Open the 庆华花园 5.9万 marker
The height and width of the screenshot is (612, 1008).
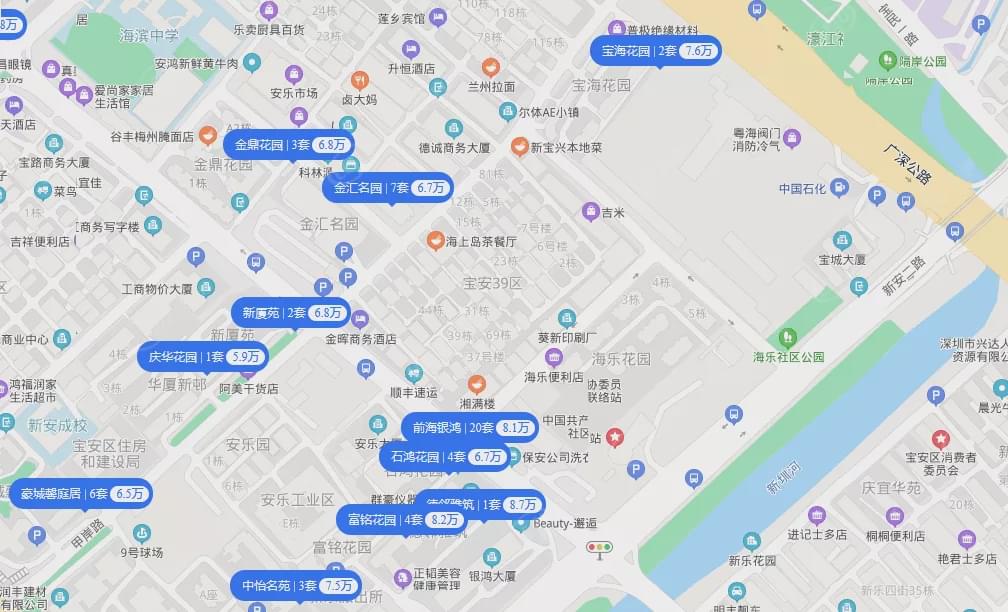click(203, 357)
